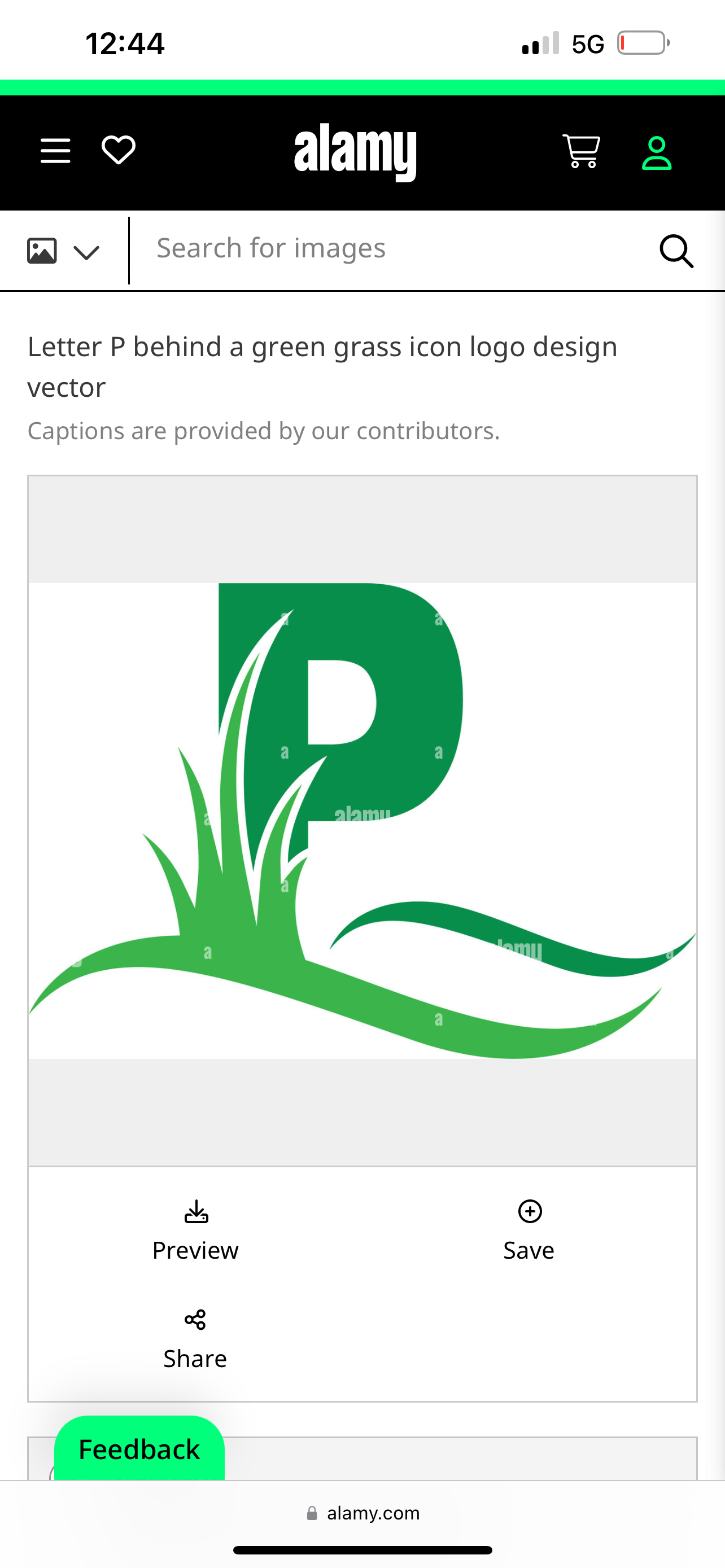725x1568 pixels.
Task: Click the Share network icon
Action: (x=195, y=1319)
